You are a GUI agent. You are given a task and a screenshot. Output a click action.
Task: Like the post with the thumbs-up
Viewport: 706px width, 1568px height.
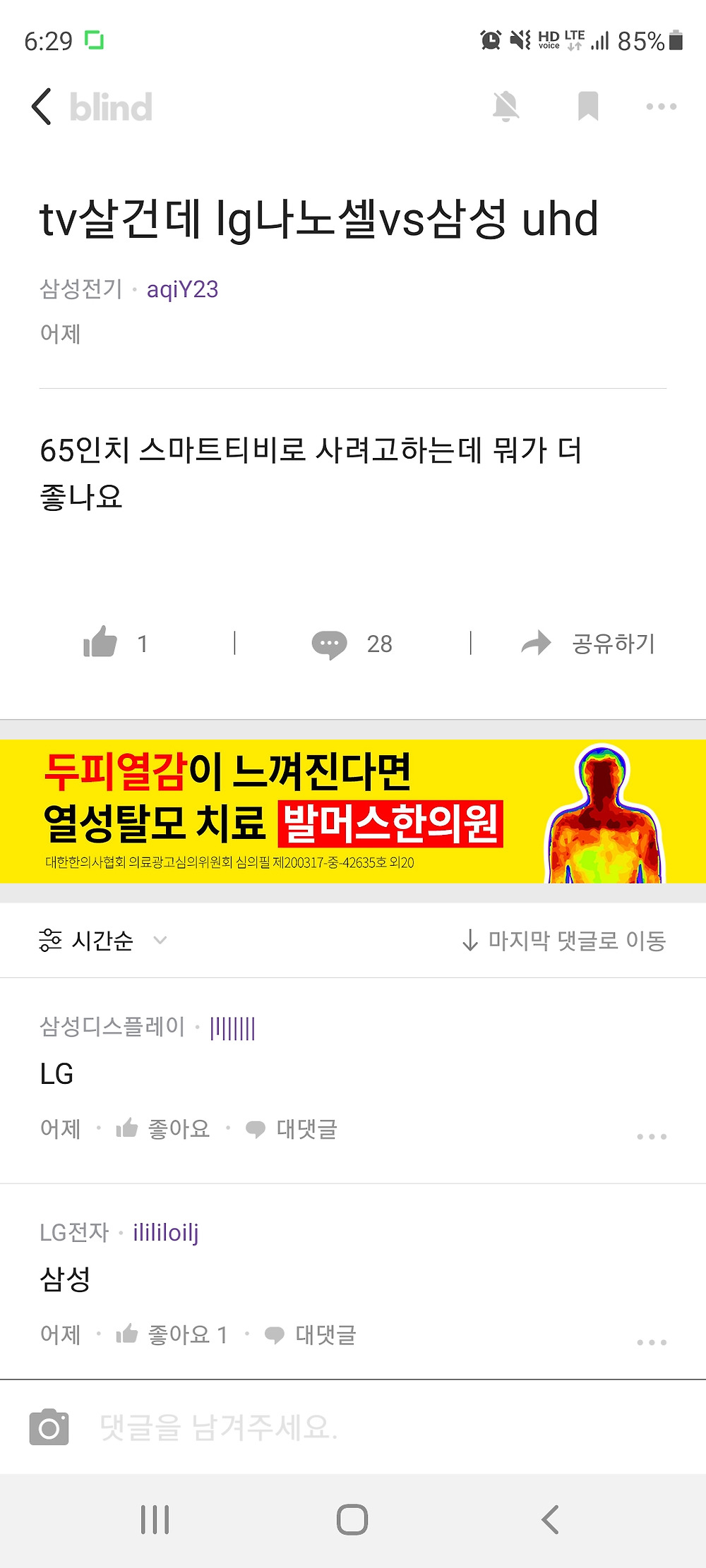[116, 643]
